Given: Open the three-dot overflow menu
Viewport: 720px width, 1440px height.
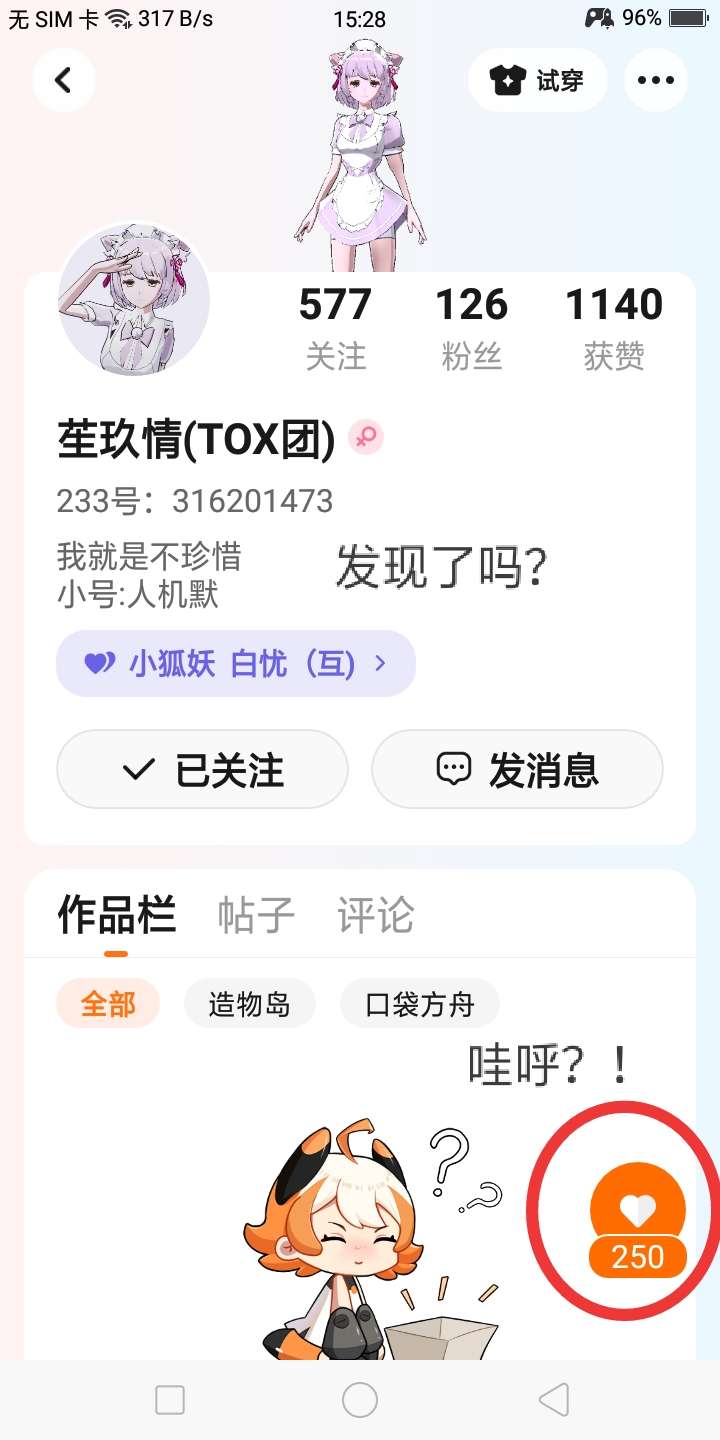Looking at the screenshot, I should pyautogui.click(x=655, y=80).
